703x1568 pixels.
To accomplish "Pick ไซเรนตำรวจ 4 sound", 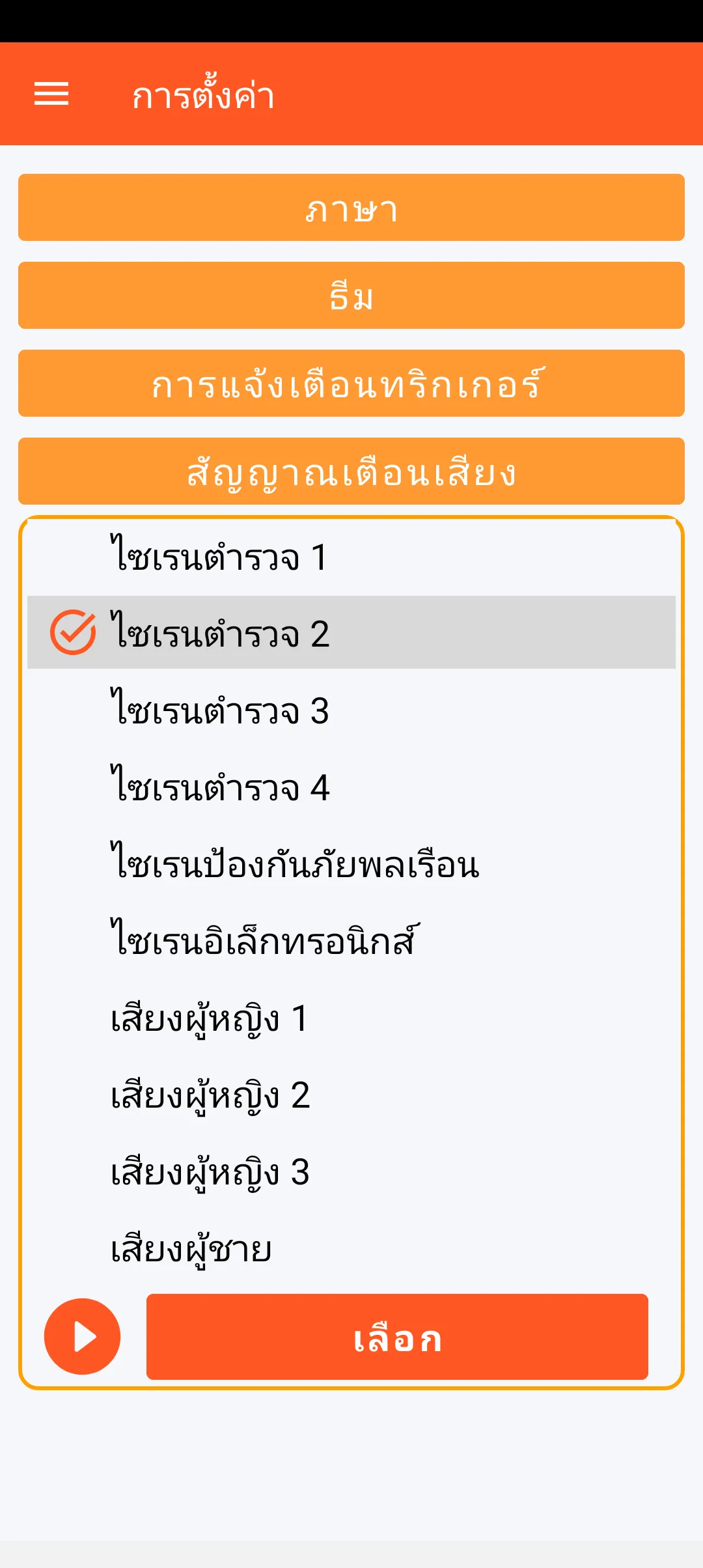I will pyautogui.click(x=351, y=787).
